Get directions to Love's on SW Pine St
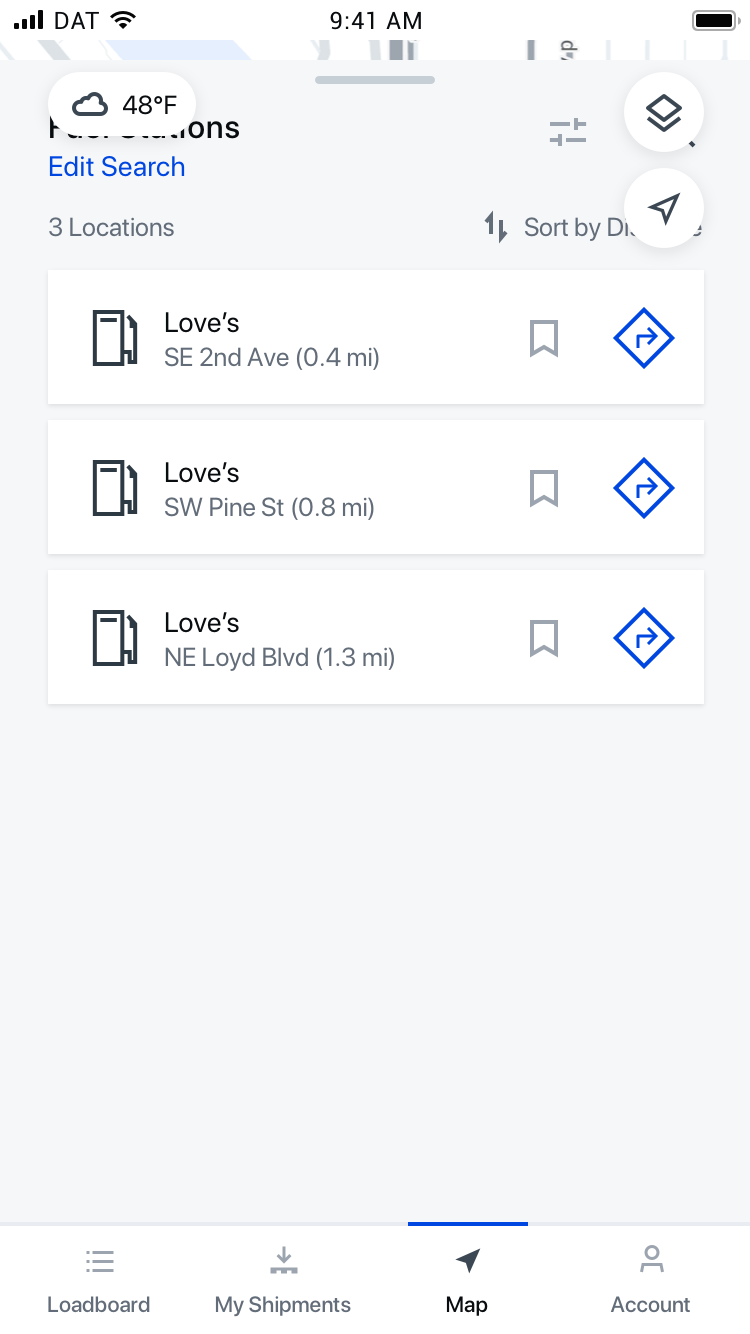Screen dimensions: 750x1334 coord(644,488)
